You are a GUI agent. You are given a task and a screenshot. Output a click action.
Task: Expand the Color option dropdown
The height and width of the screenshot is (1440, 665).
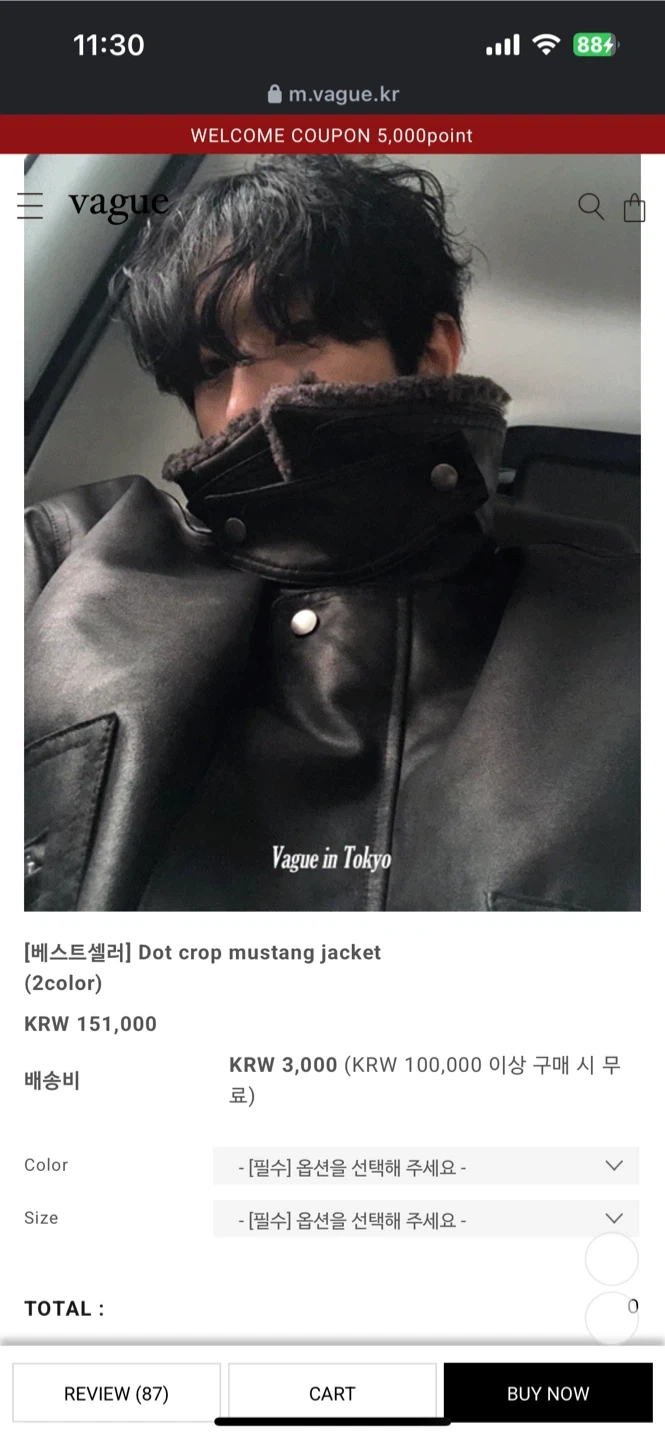426,1166
